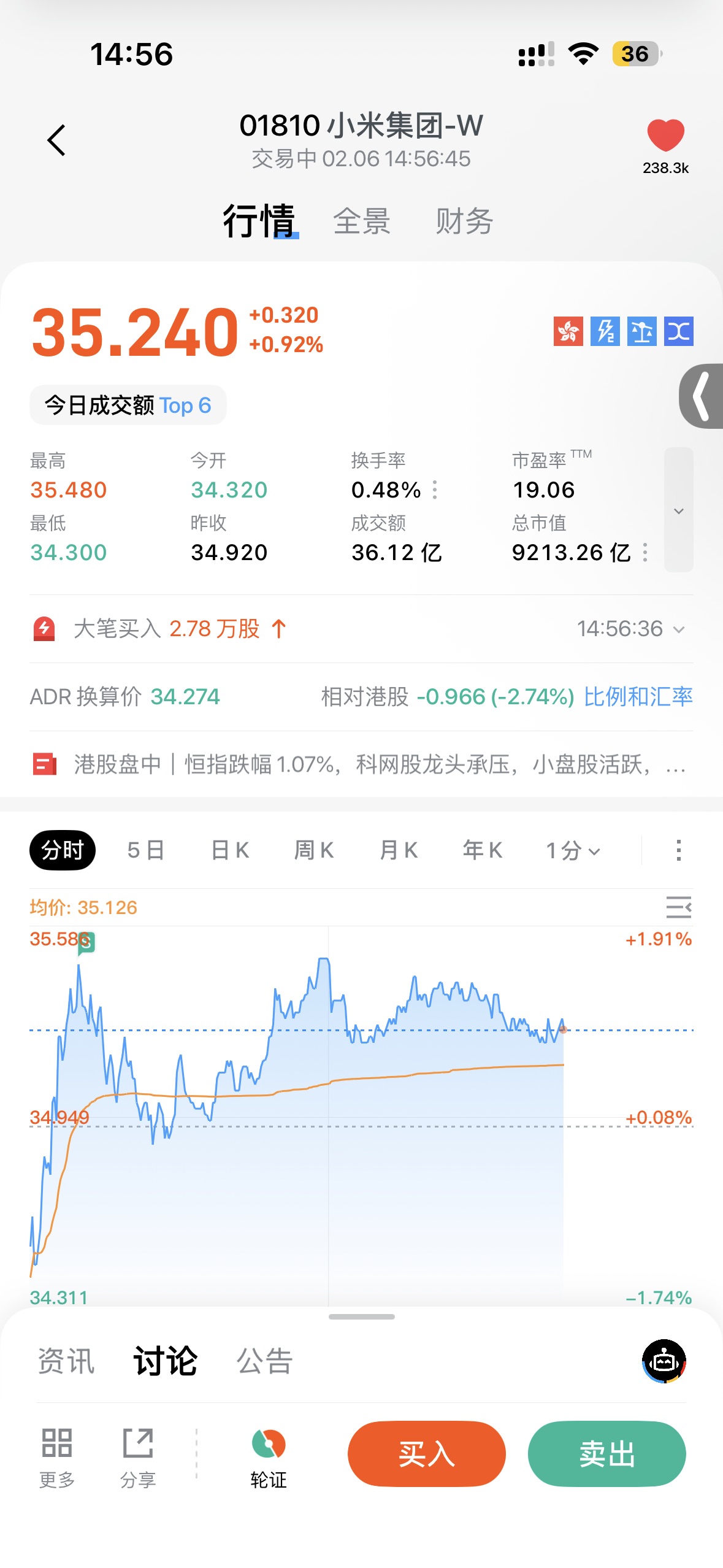Tap the orange 买入 button
The width and height of the screenshot is (723, 1568).
click(426, 1454)
